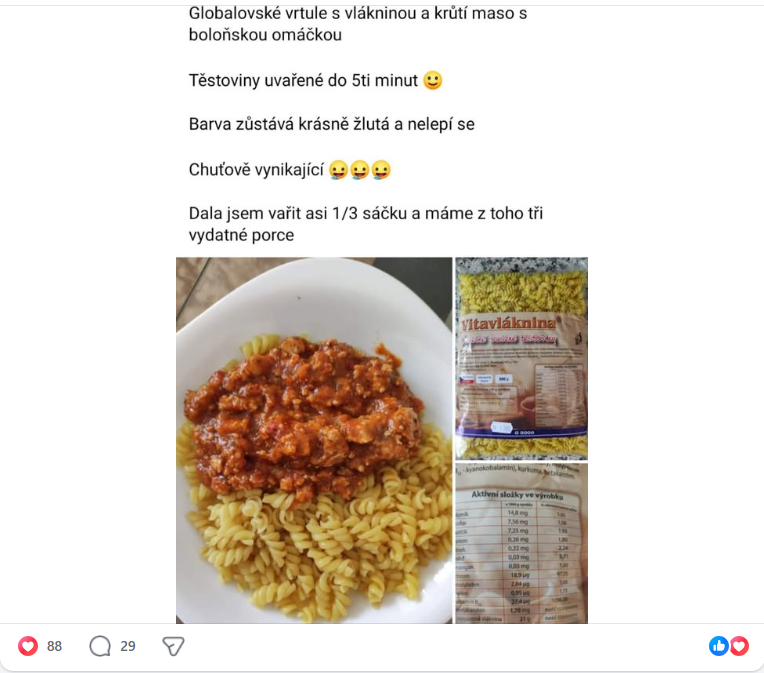Viewport: 764px width, 673px height.
Task: Open the Vitavláknina package photo
Action: click(x=521, y=357)
